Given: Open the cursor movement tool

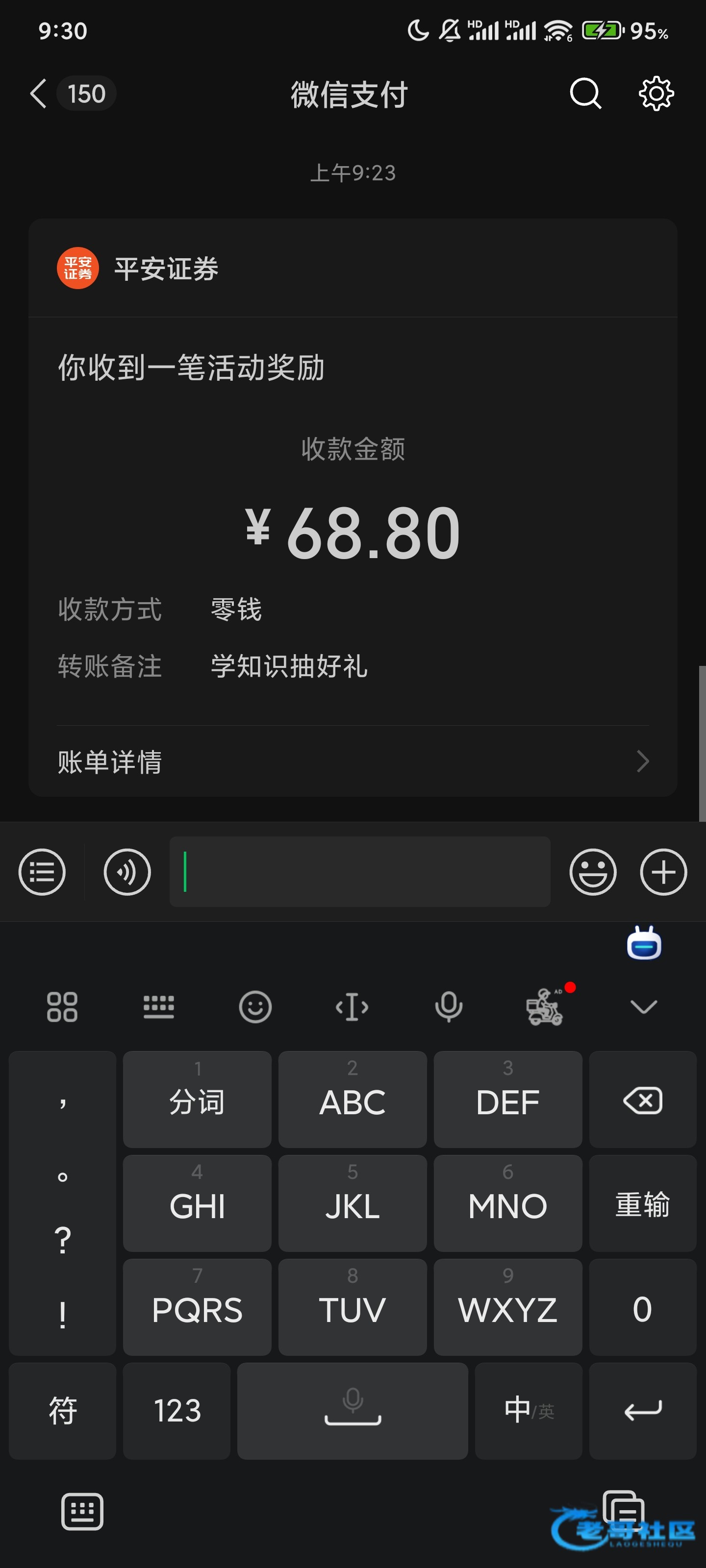Looking at the screenshot, I should click(x=352, y=1007).
